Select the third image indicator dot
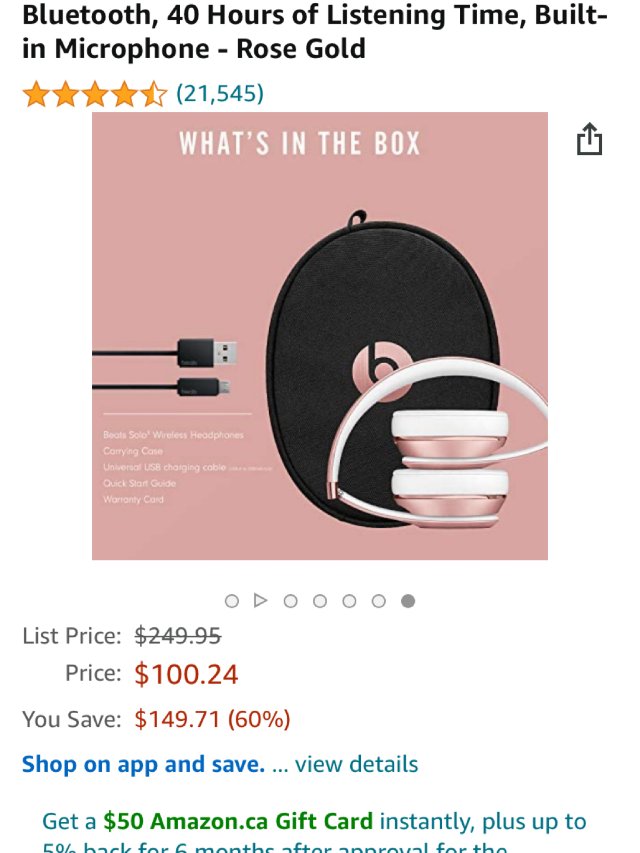Screen dimensions: 640x853 (291, 601)
